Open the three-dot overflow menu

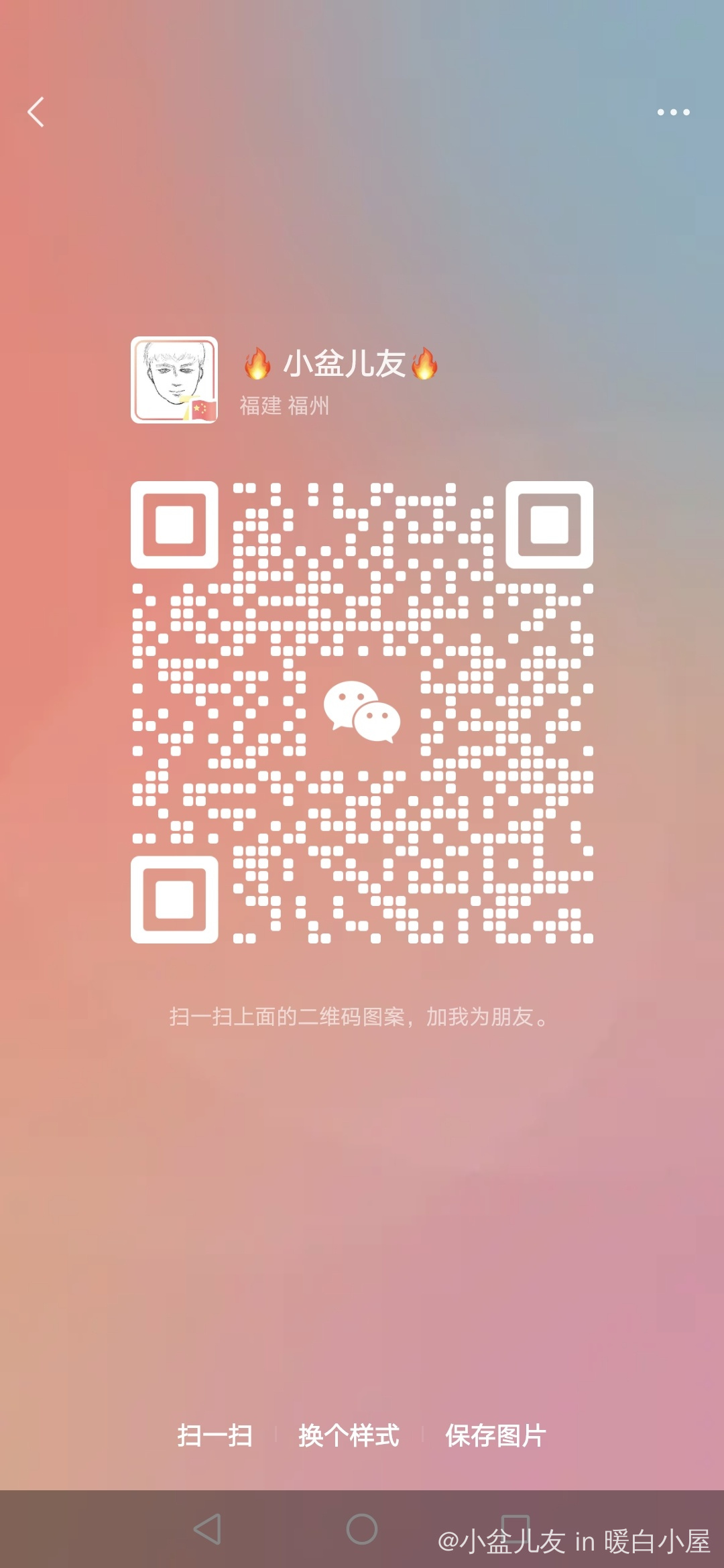pyautogui.click(x=673, y=112)
